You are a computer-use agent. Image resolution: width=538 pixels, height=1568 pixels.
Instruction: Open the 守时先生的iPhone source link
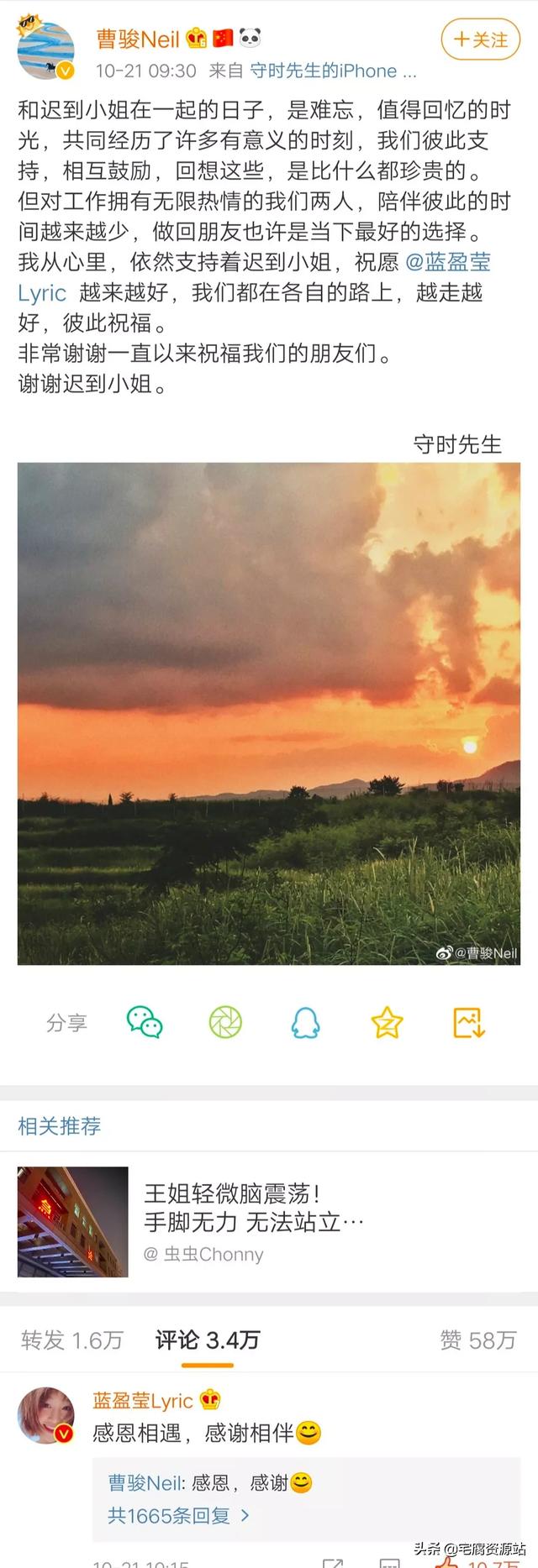click(x=333, y=71)
